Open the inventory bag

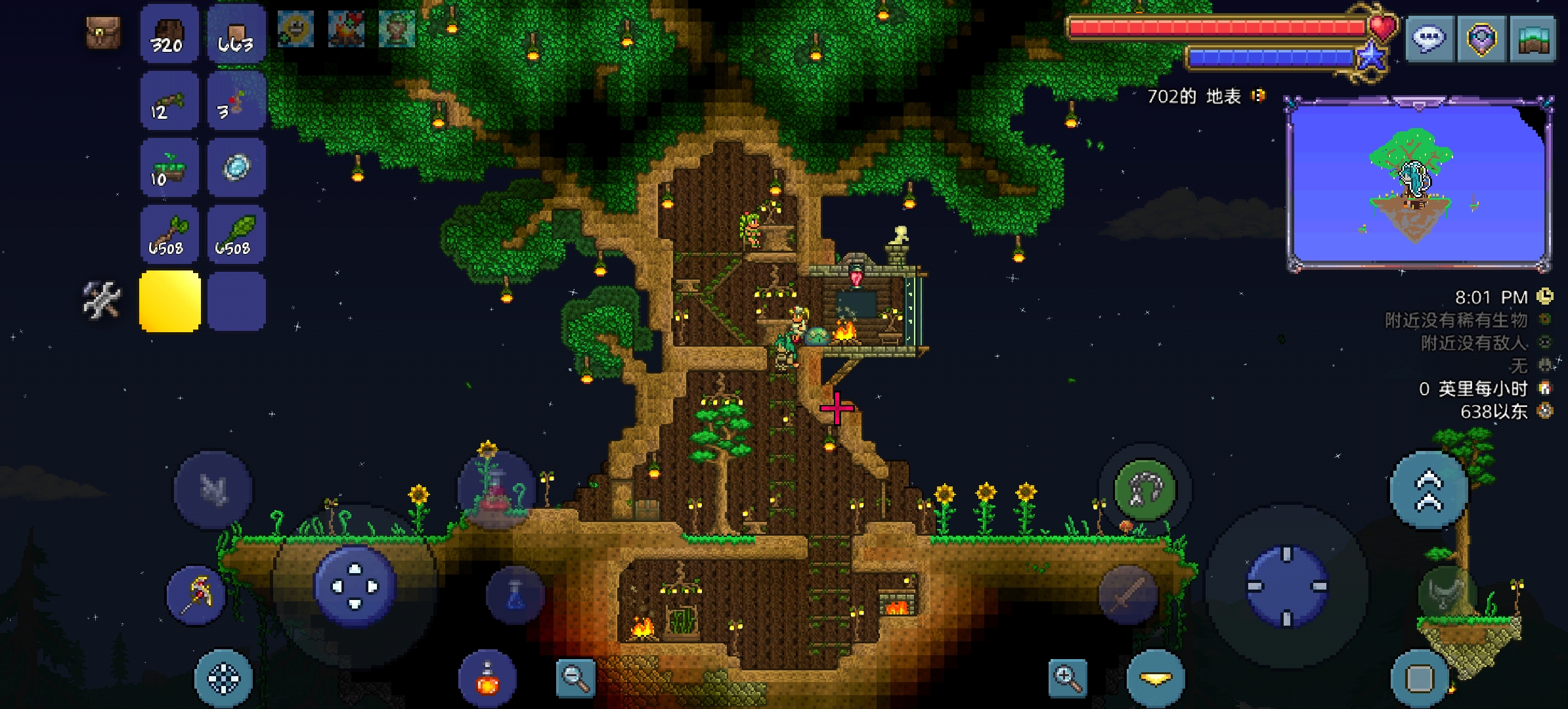pyautogui.click(x=103, y=32)
